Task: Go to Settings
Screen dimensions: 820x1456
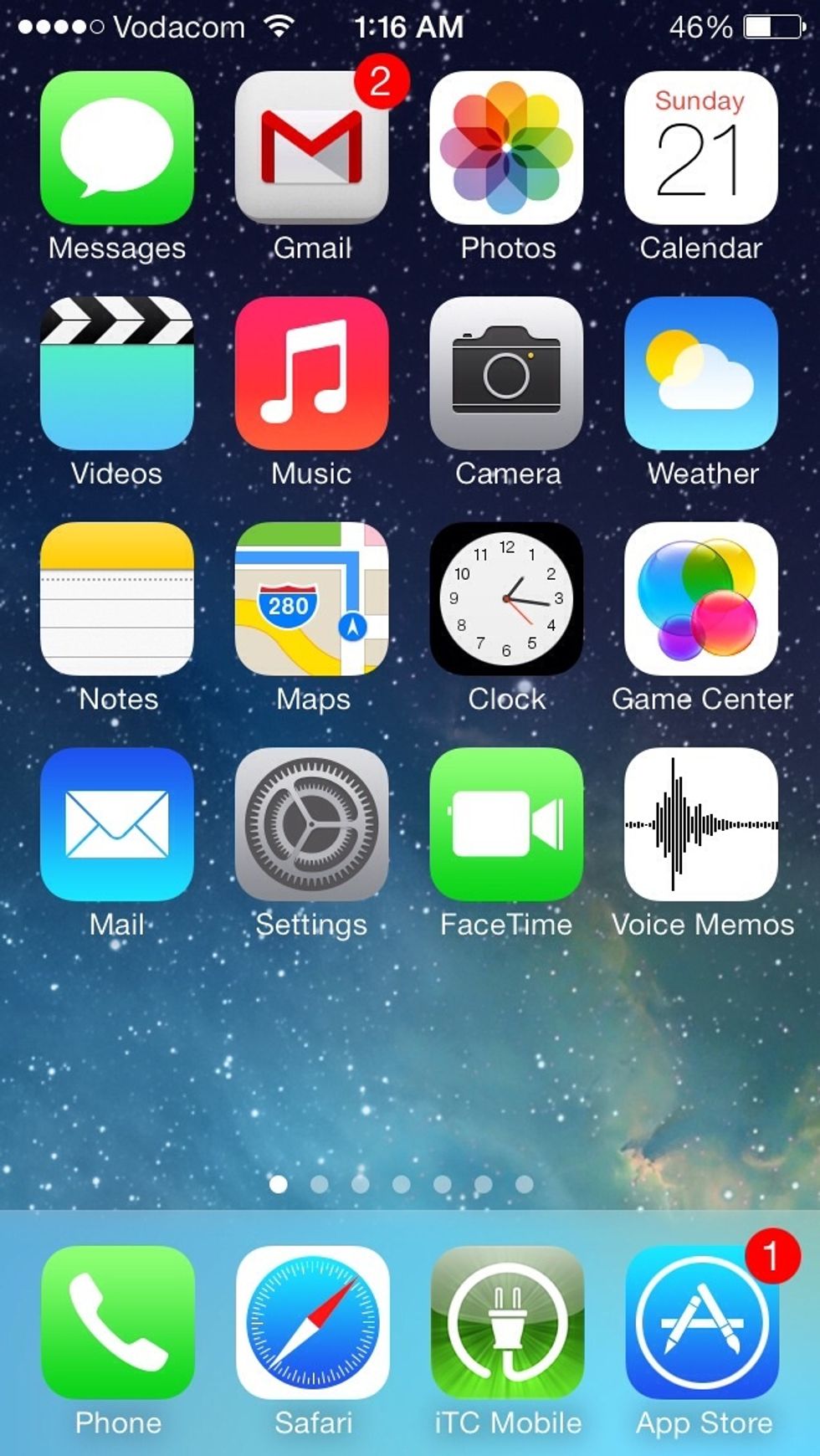Action: (311, 824)
